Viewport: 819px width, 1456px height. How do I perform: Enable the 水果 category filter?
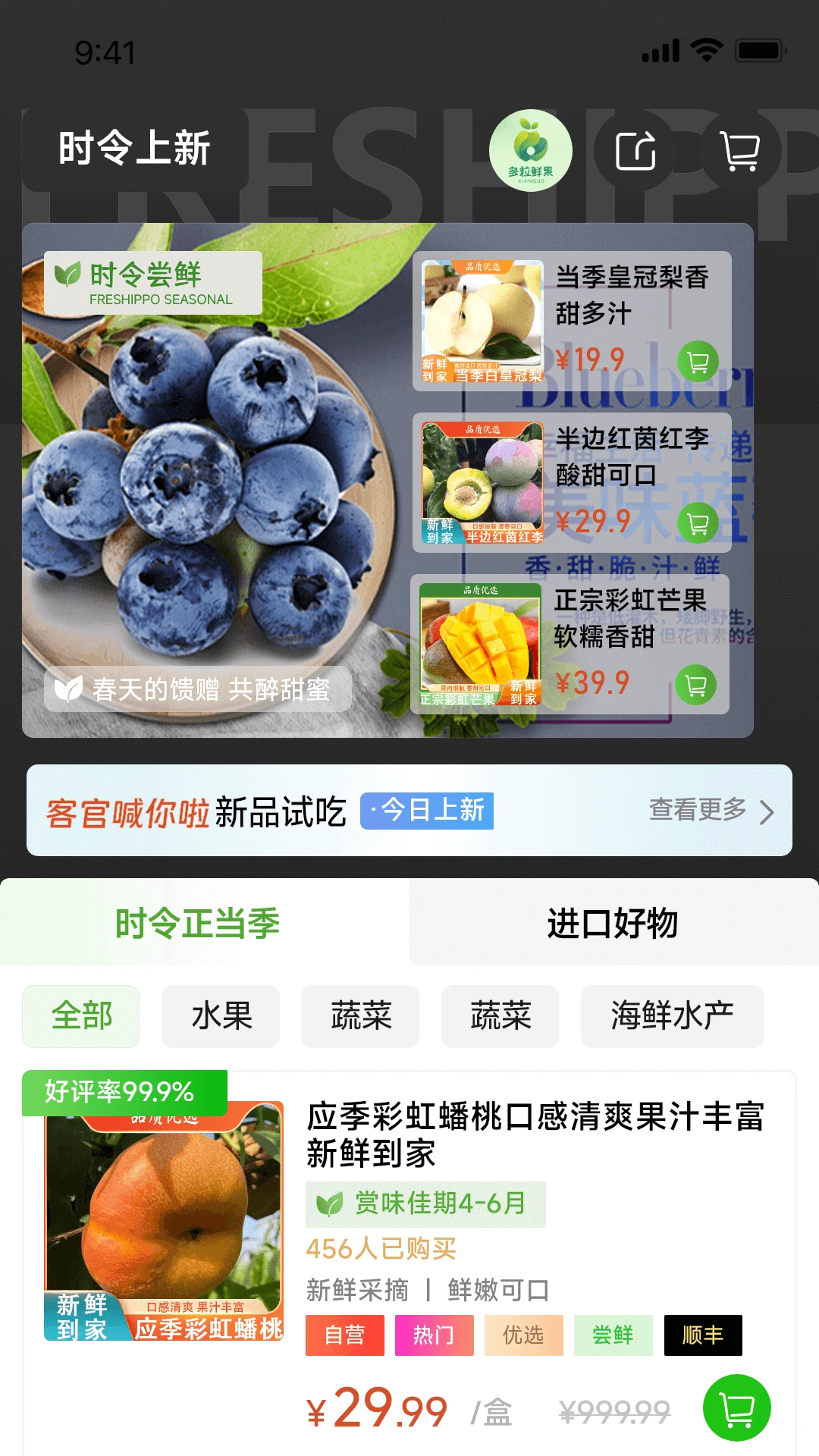tap(221, 1015)
